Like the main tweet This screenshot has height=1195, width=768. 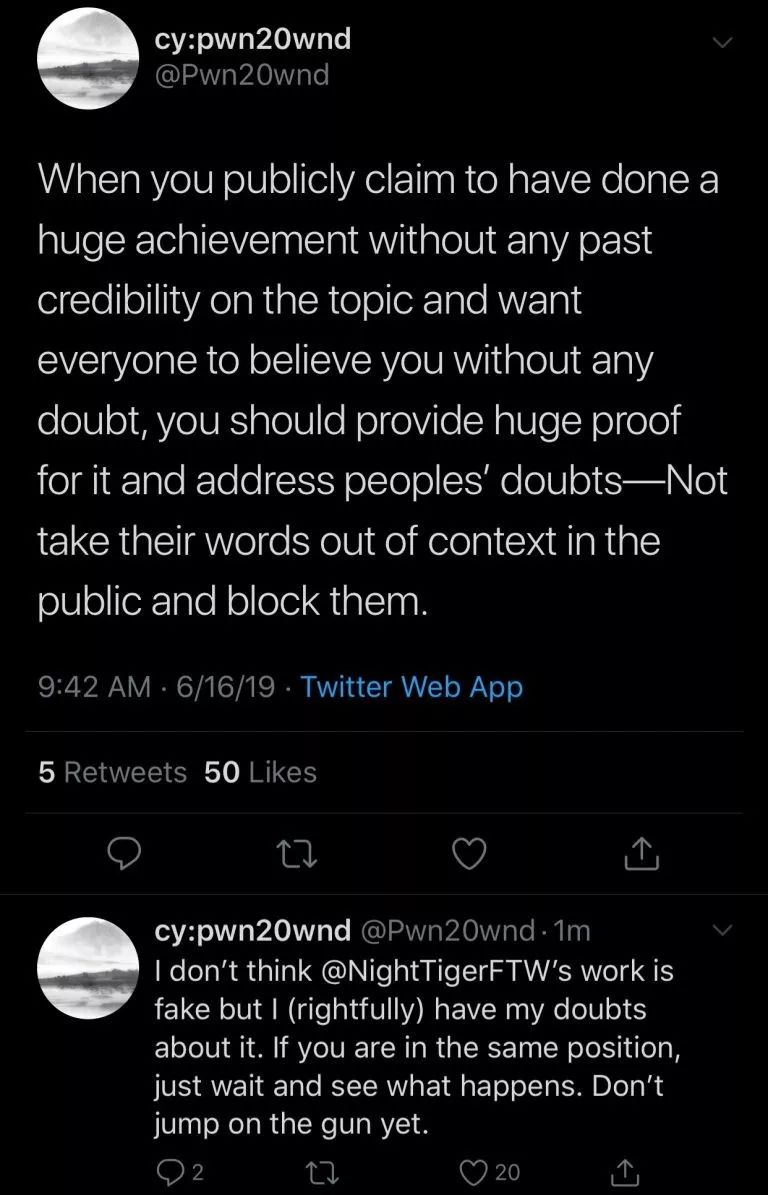pyautogui.click(x=469, y=853)
